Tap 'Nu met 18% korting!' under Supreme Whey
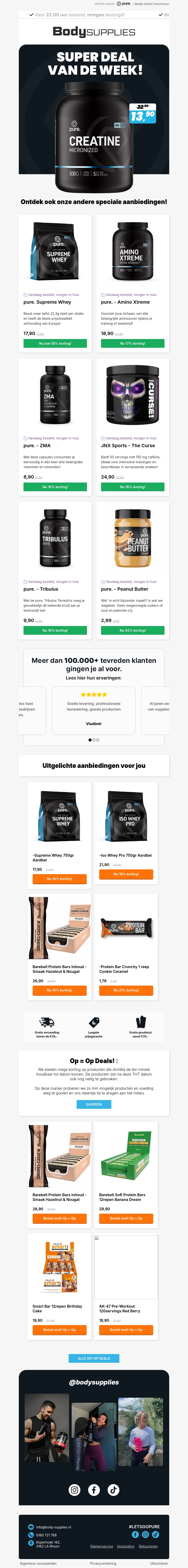 click(55, 343)
